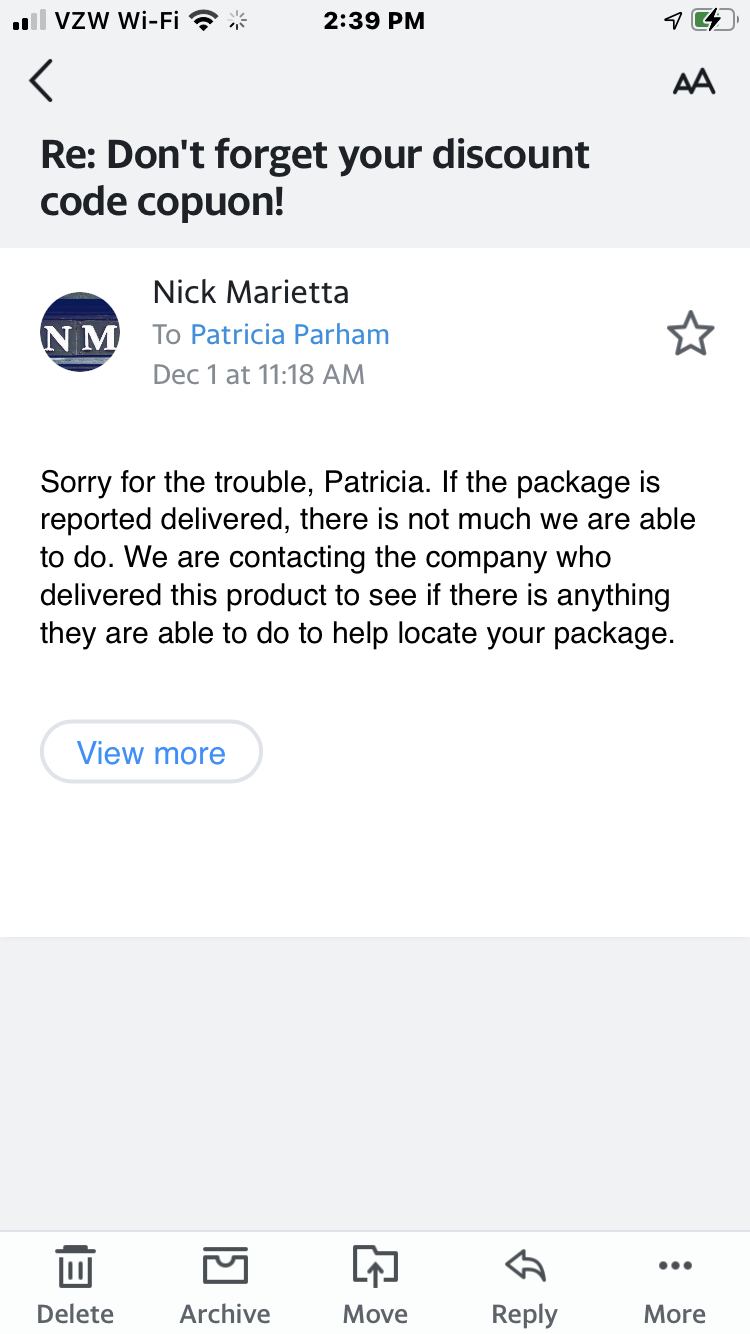
Task: Expand the full message with View more
Action: click(151, 752)
